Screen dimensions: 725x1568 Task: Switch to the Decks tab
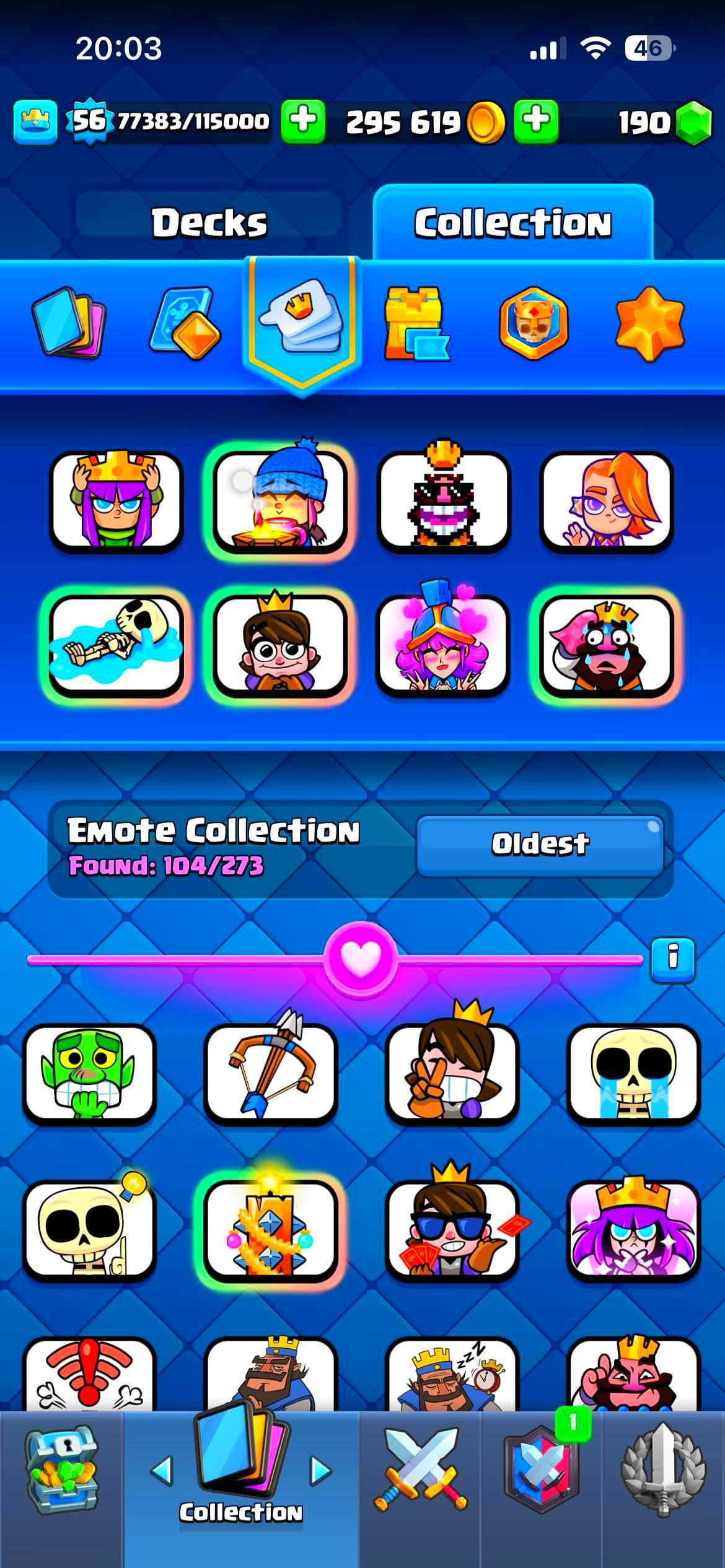(209, 223)
